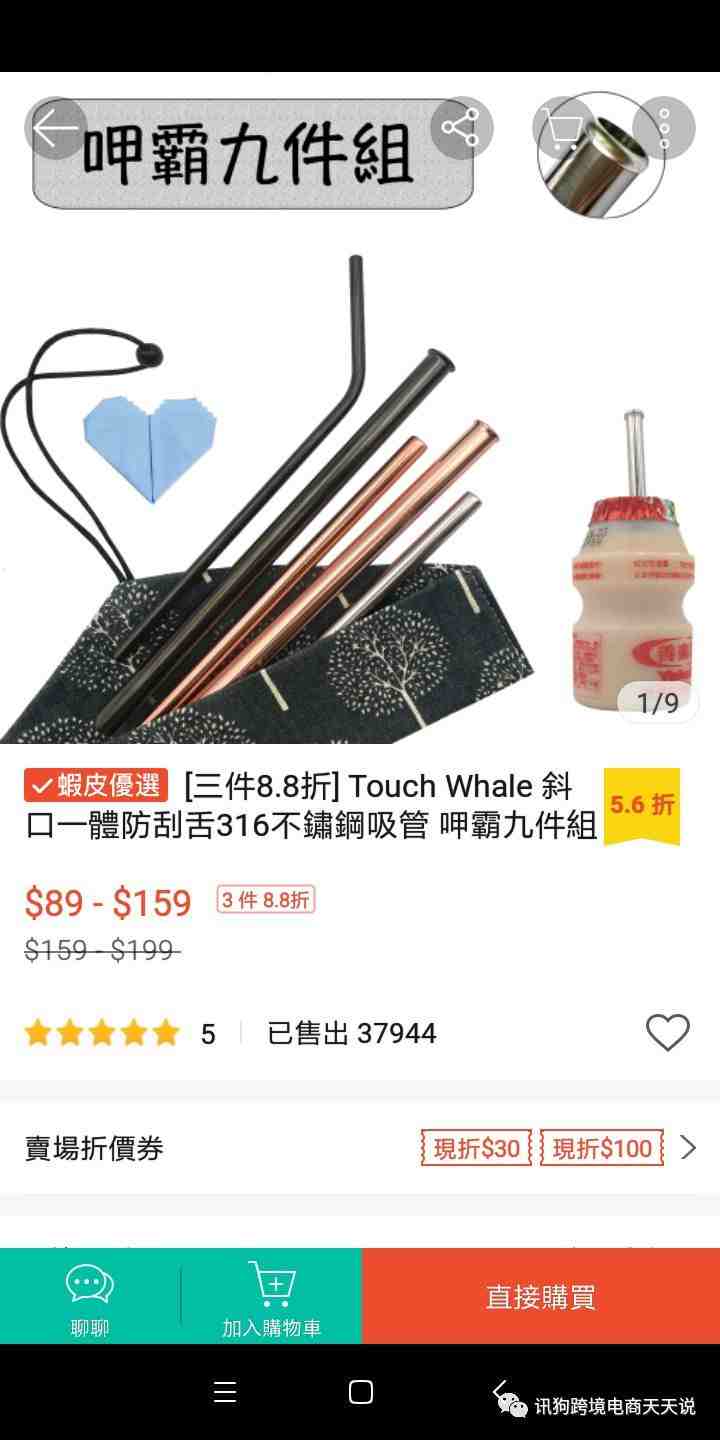Open the shopping cart
This screenshot has height=1440, width=720.
562,128
